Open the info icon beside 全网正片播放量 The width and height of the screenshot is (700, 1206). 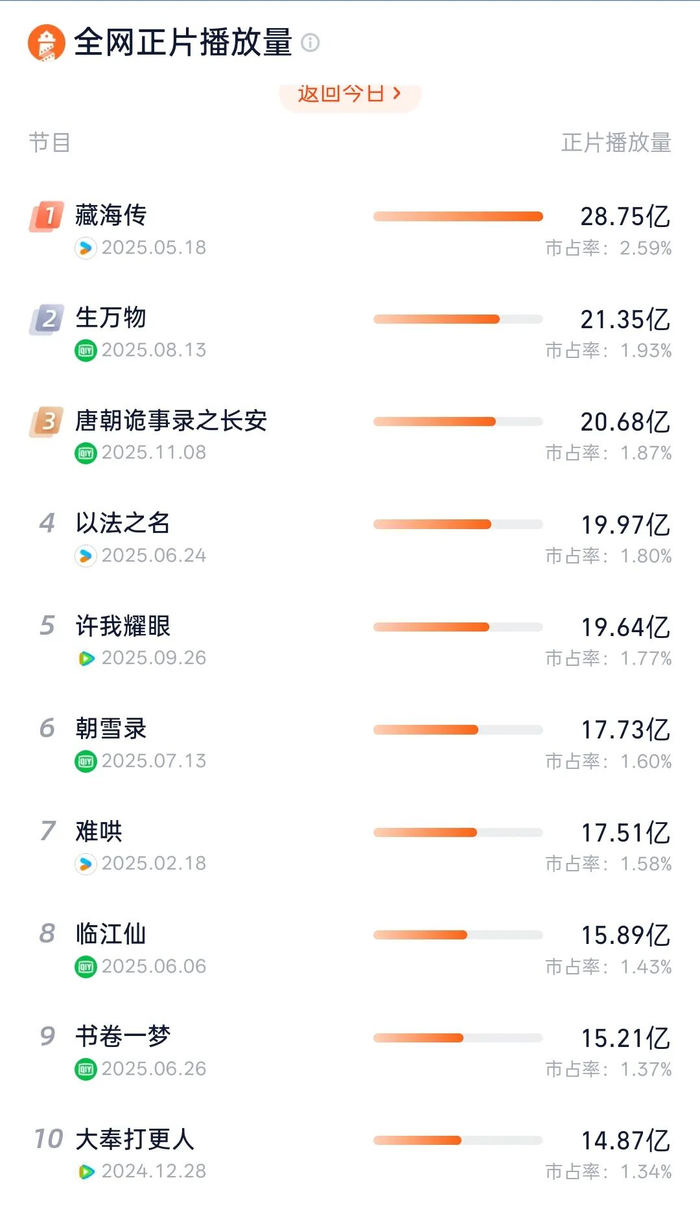point(311,43)
